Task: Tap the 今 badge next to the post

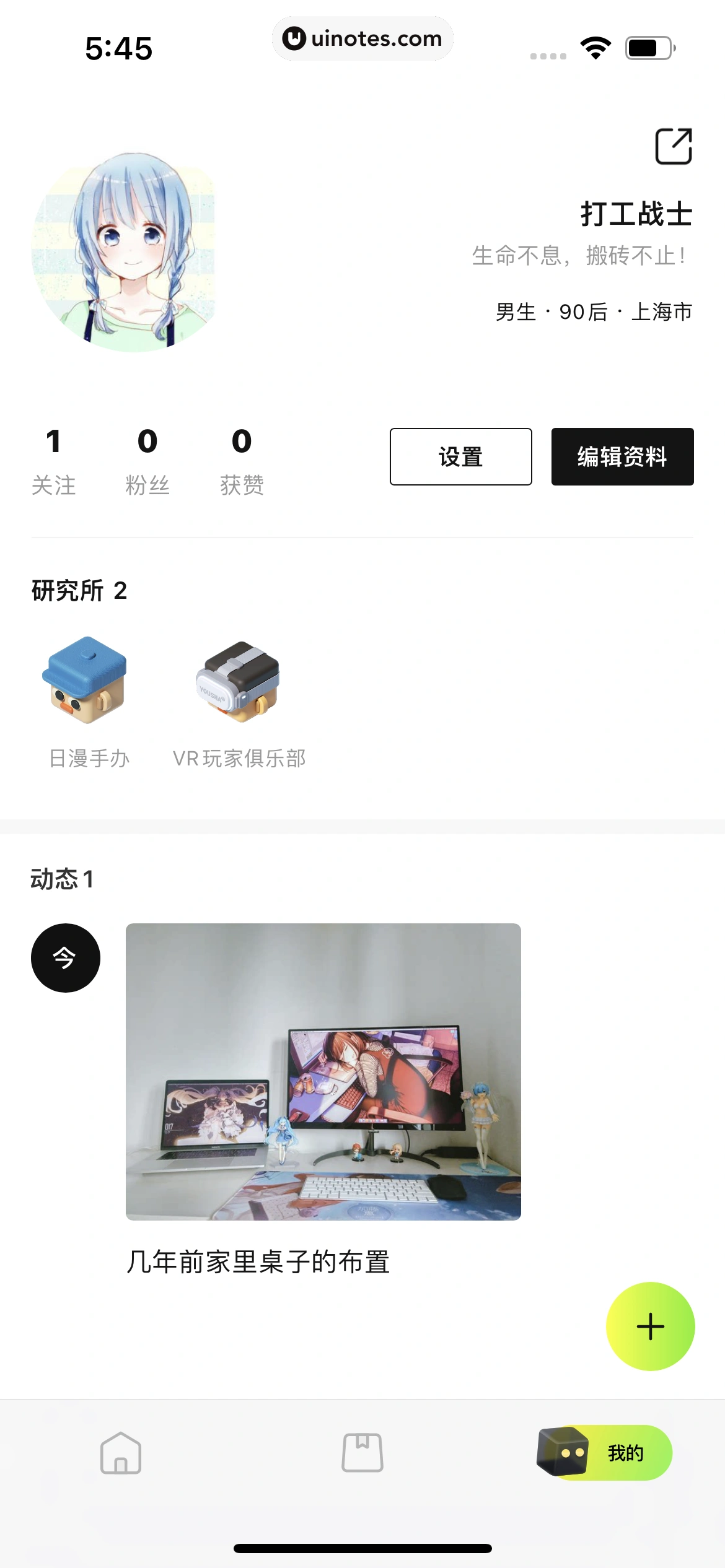Action: [x=64, y=957]
